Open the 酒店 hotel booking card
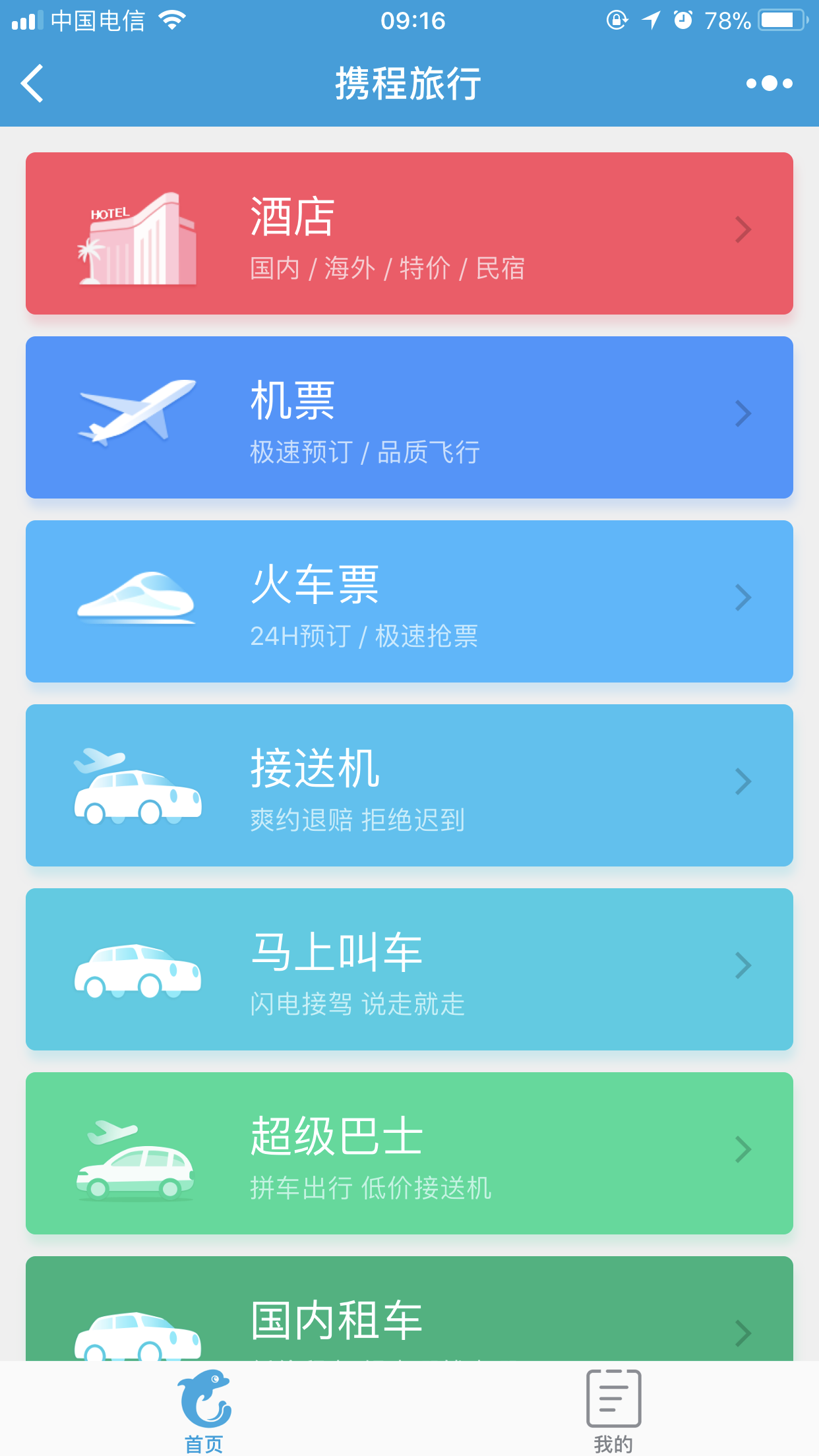The image size is (819, 1456). click(x=409, y=233)
